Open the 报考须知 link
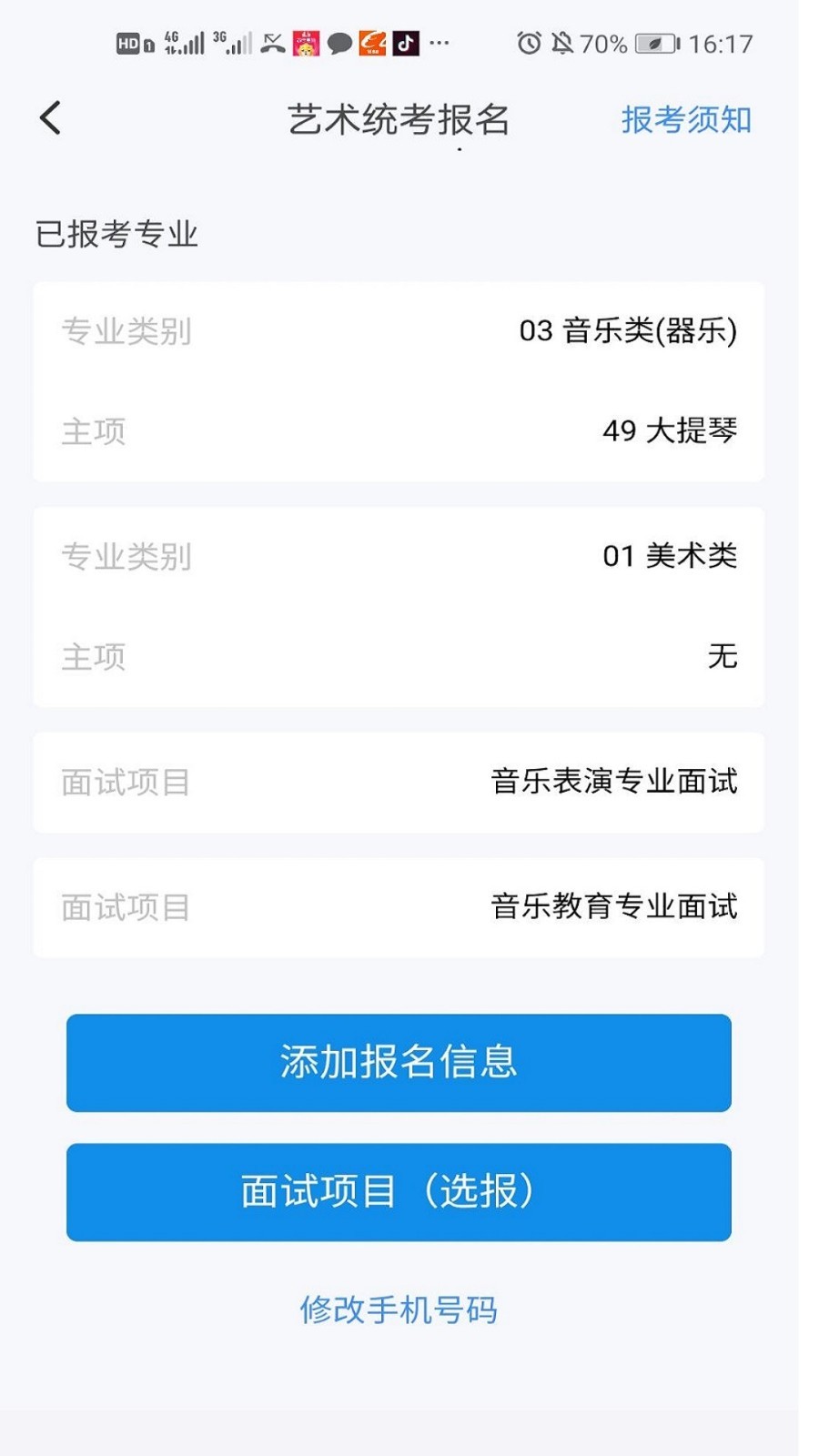 [x=686, y=120]
